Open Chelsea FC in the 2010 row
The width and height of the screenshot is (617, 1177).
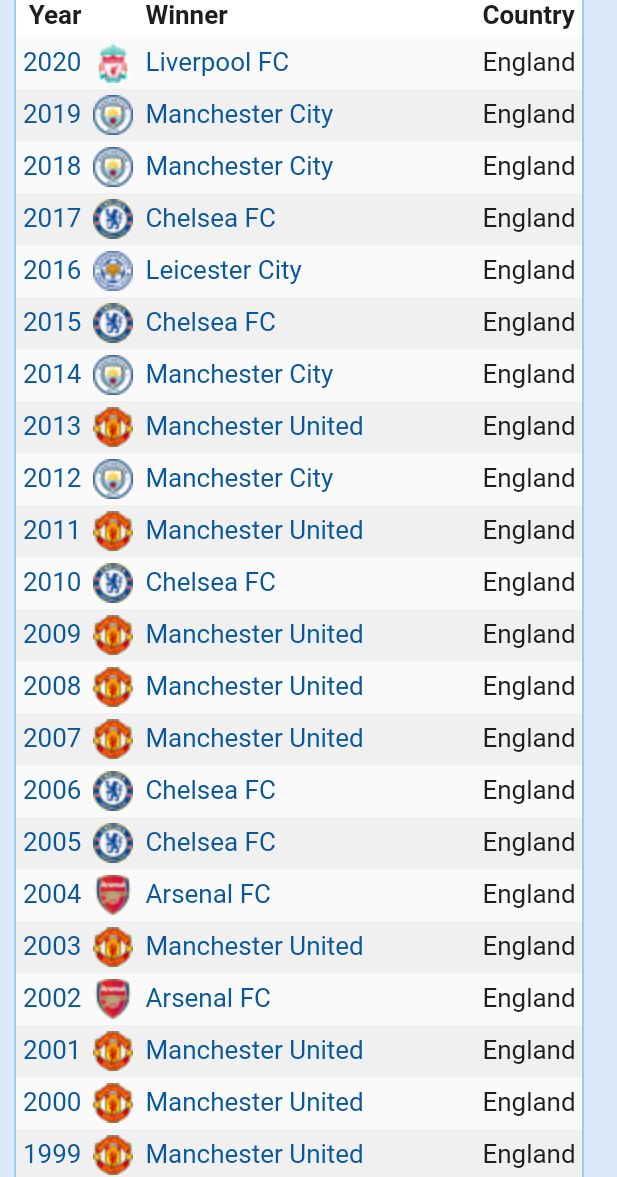point(210,583)
